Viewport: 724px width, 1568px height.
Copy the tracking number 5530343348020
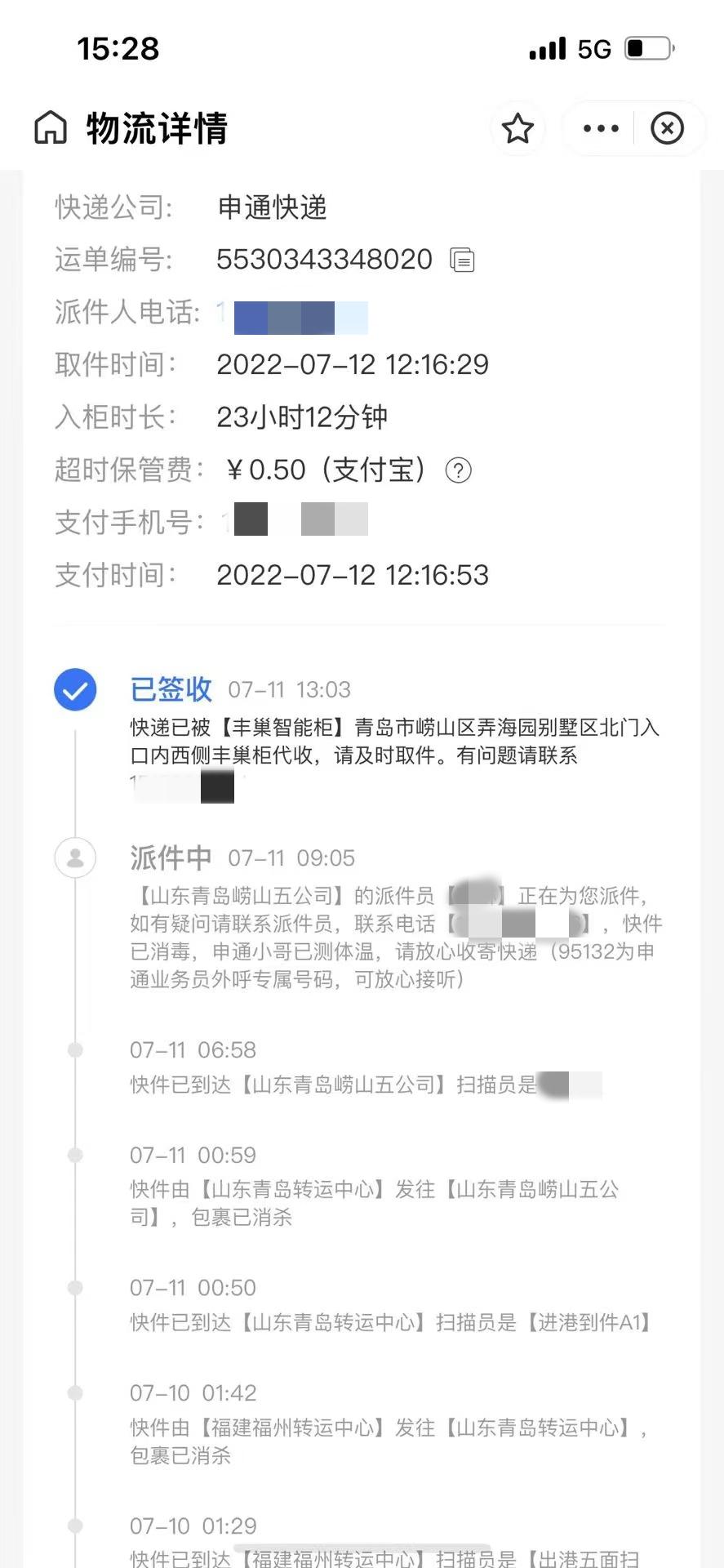463,259
